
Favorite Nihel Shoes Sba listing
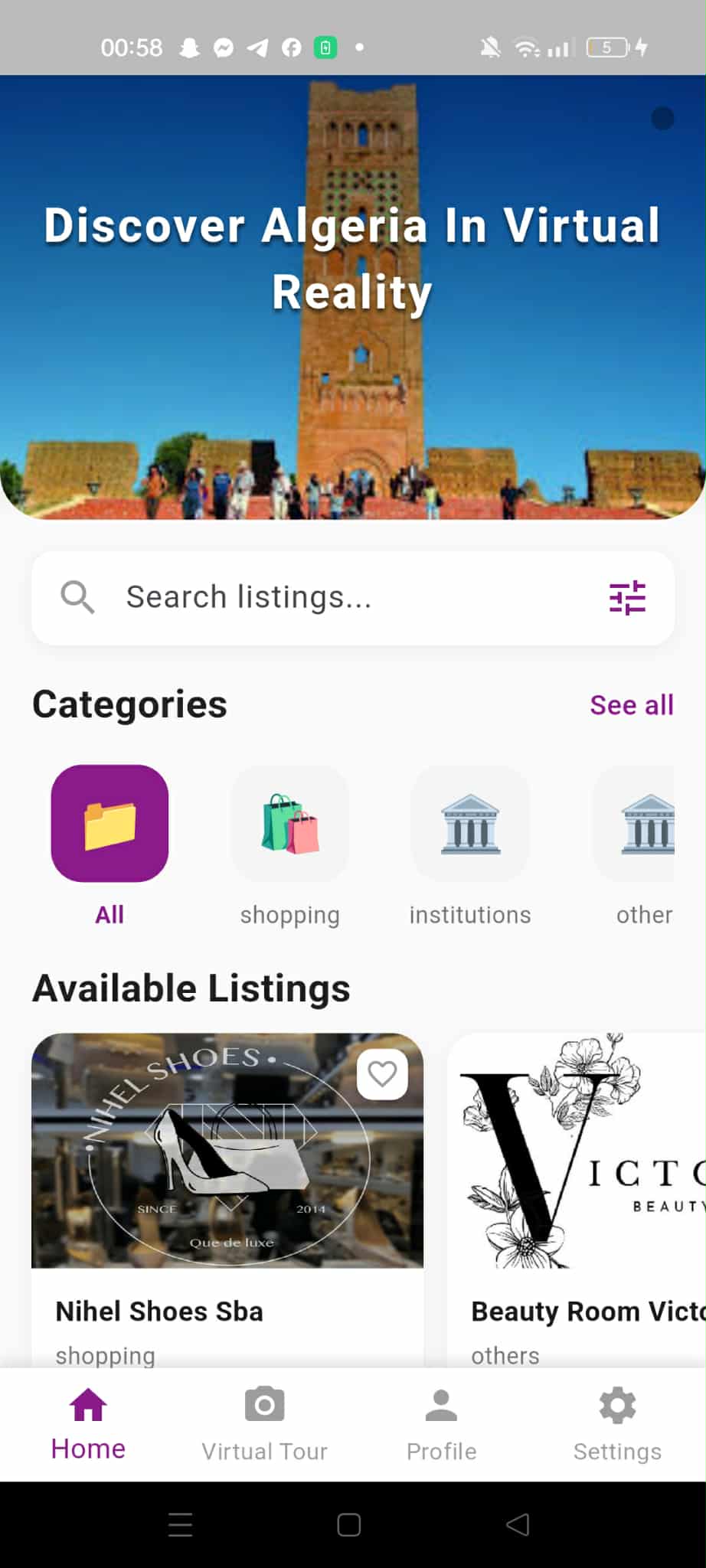[382, 1074]
